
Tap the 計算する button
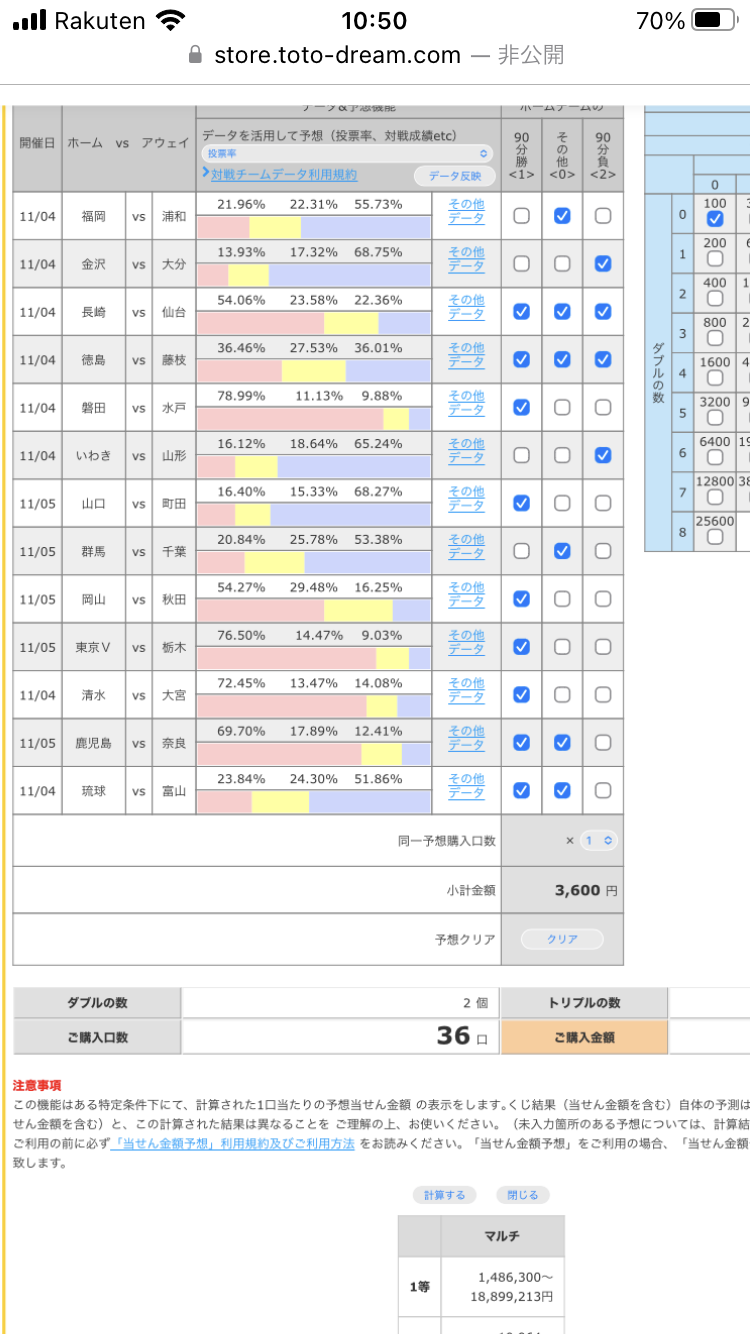click(x=444, y=1195)
